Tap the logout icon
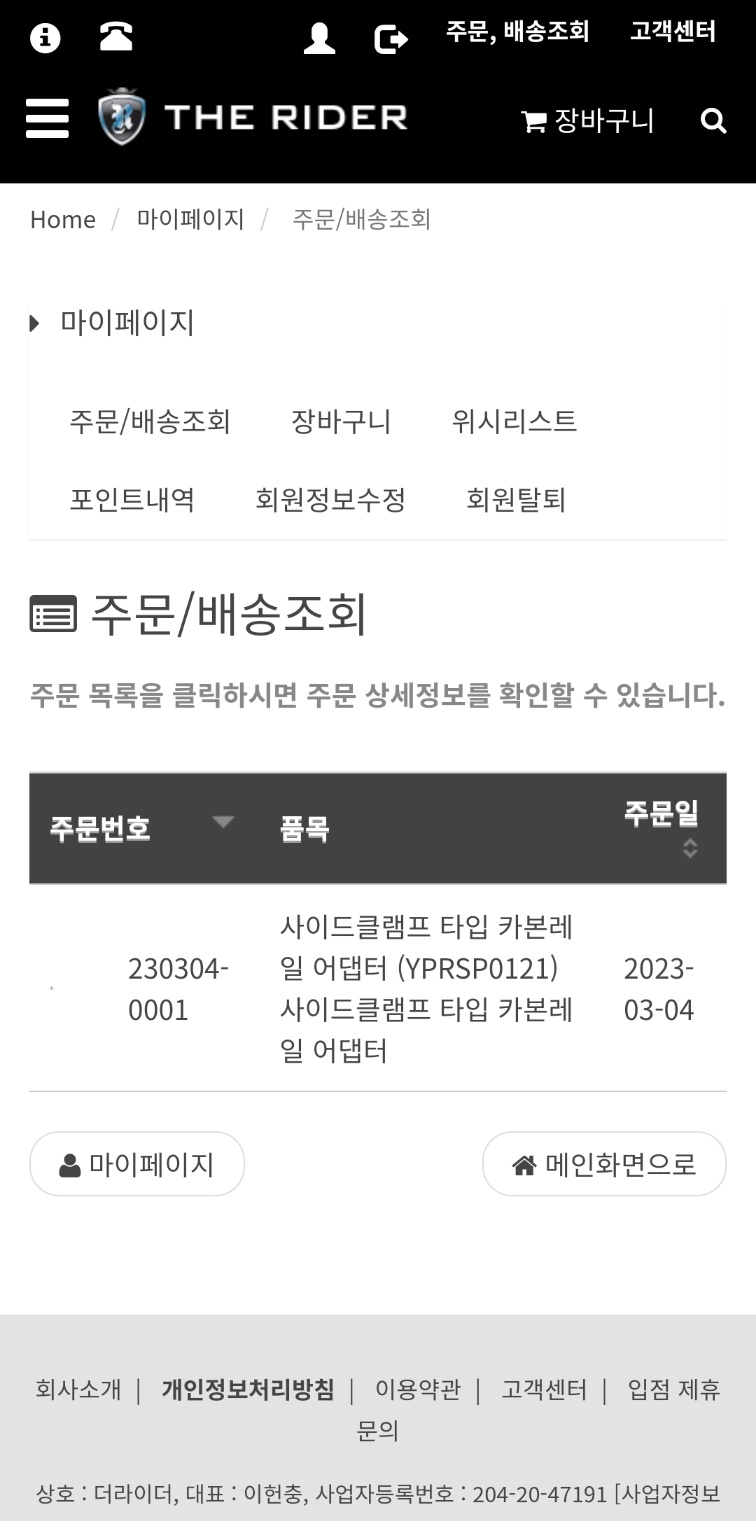Viewport: 756px width, 1521px height. 391,39
